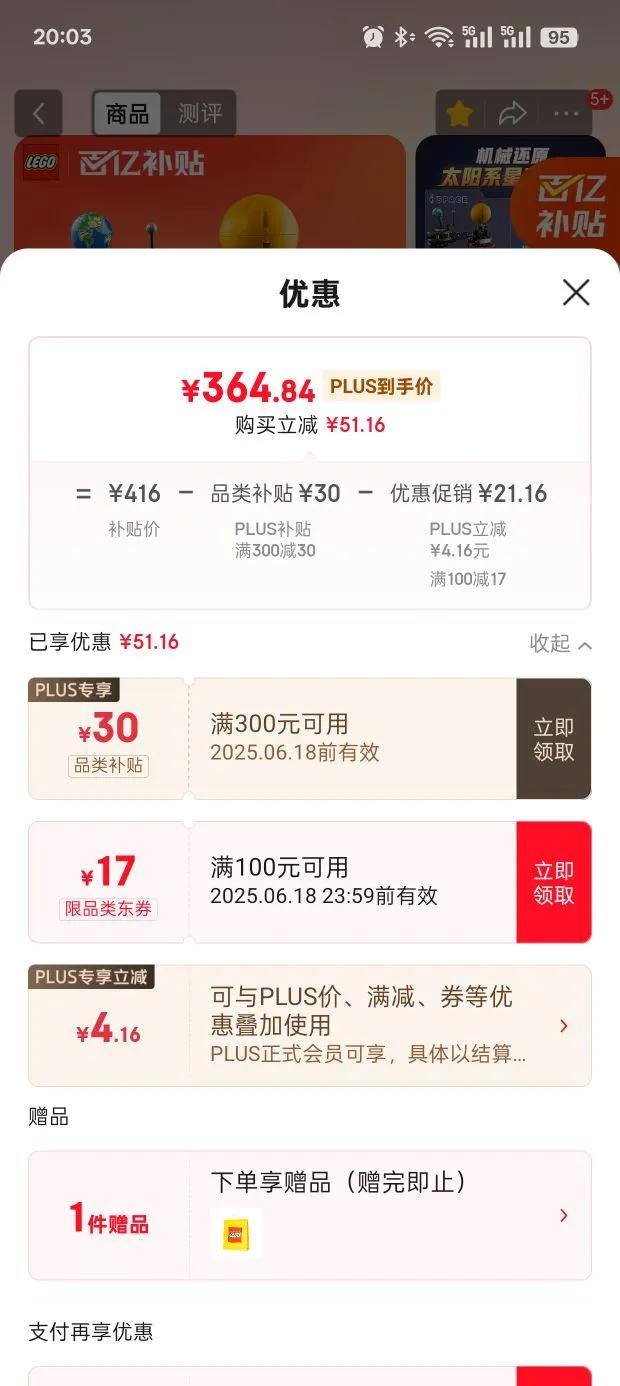The width and height of the screenshot is (620, 1386).
Task: Claim the ¥17 限品类东券 coupon
Action: pyautogui.click(x=553, y=882)
